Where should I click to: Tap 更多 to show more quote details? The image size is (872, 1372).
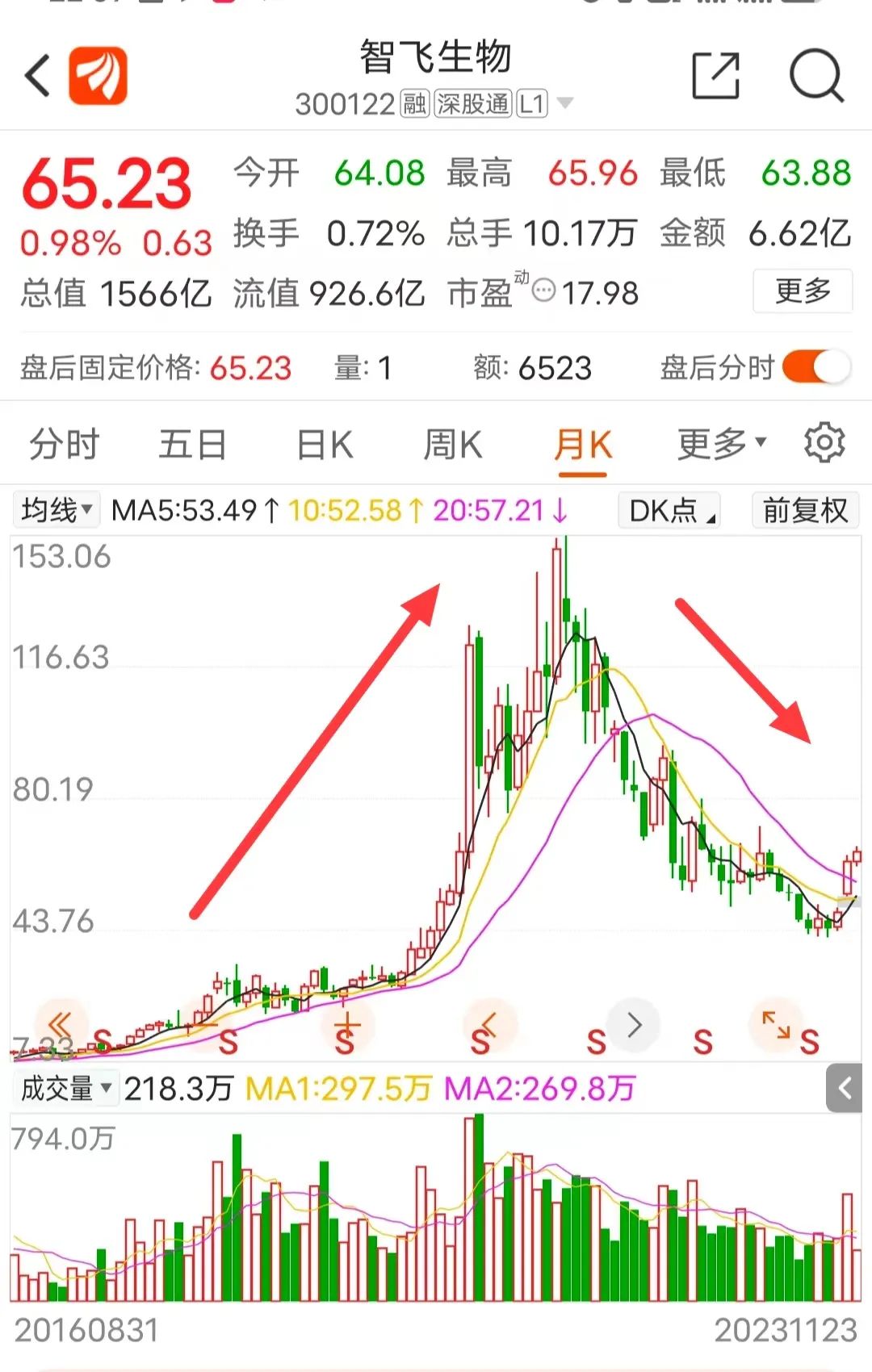[x=802, y=291]
